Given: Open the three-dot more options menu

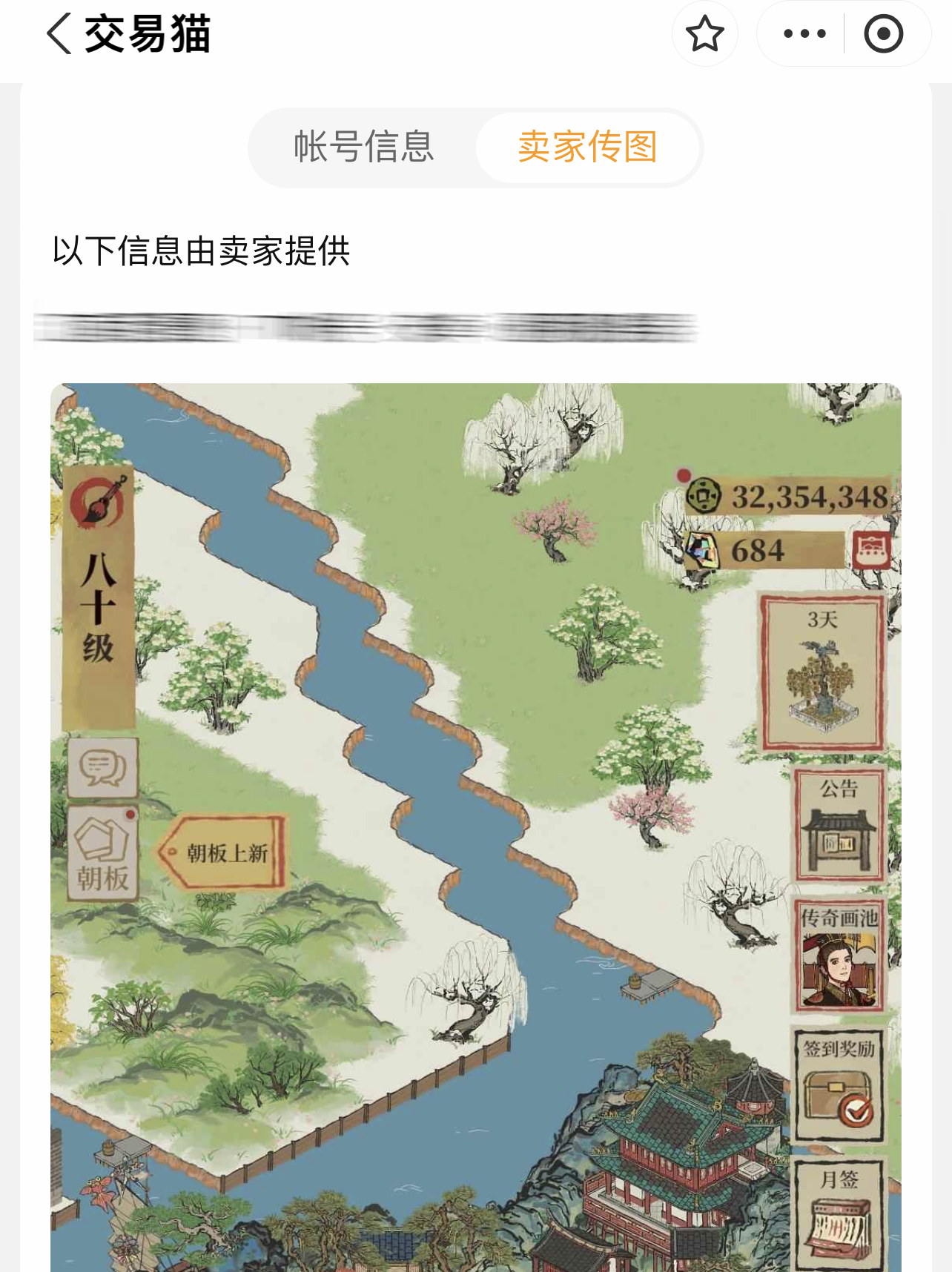Looking at the screenshot, I should [804, 34].
